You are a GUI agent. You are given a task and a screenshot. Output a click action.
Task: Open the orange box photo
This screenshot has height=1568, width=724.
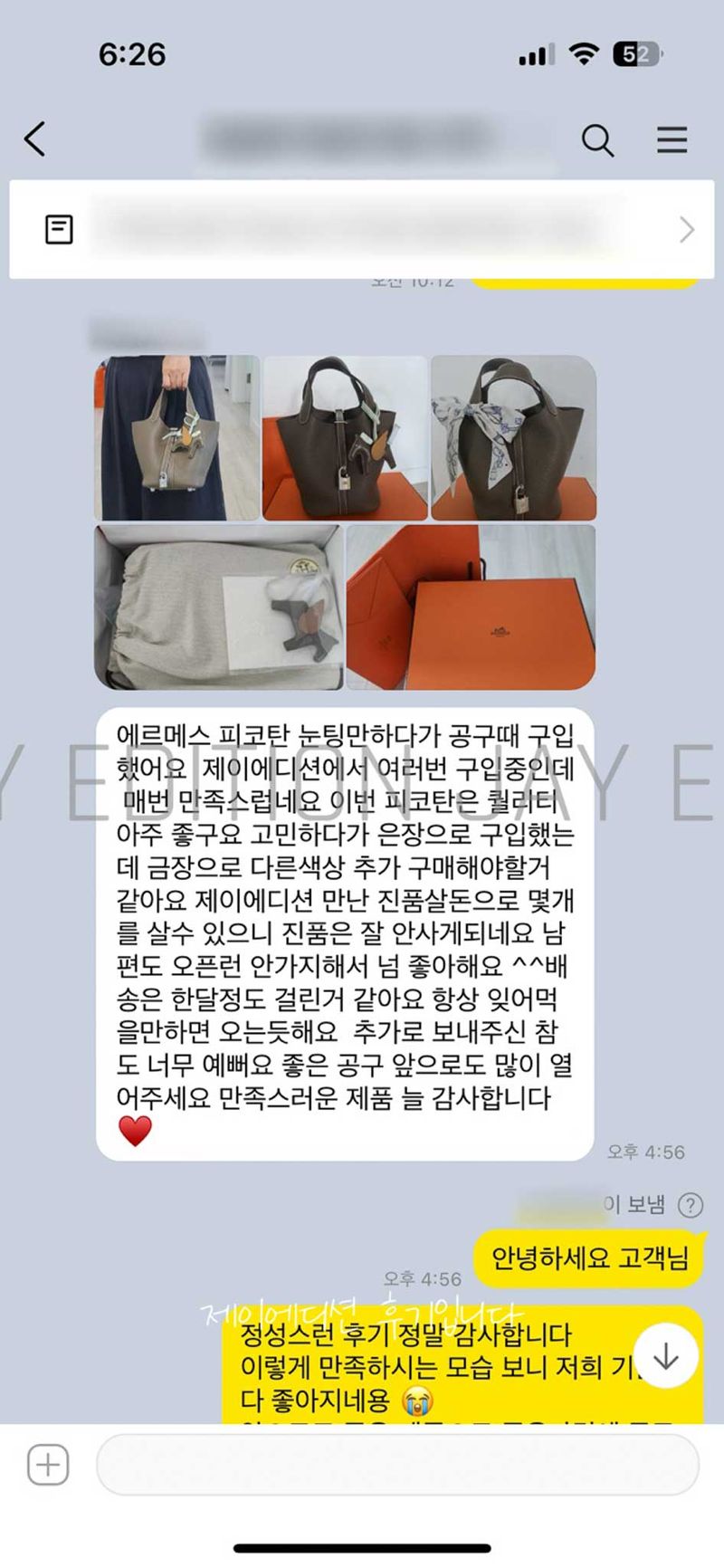point(471,607)
